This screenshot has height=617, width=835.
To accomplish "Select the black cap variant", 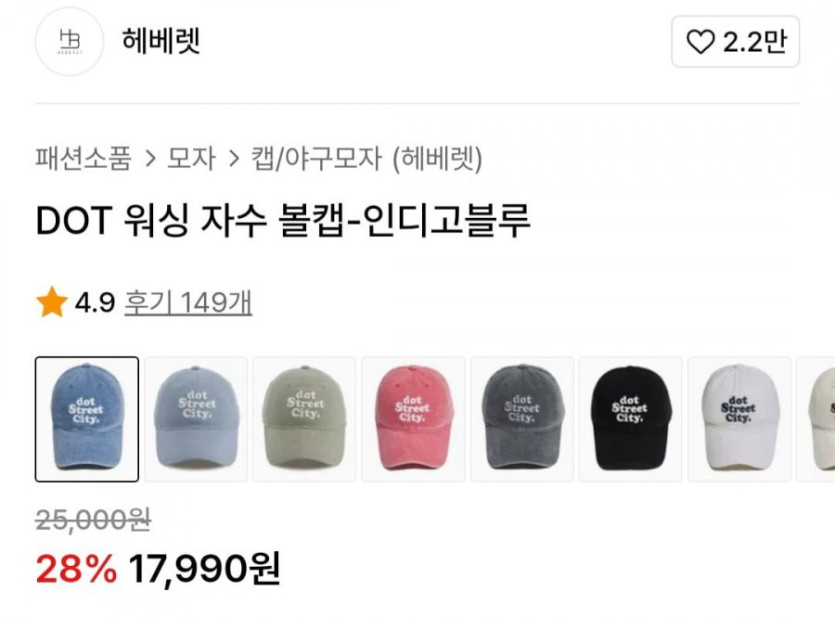I will point(630,419).
